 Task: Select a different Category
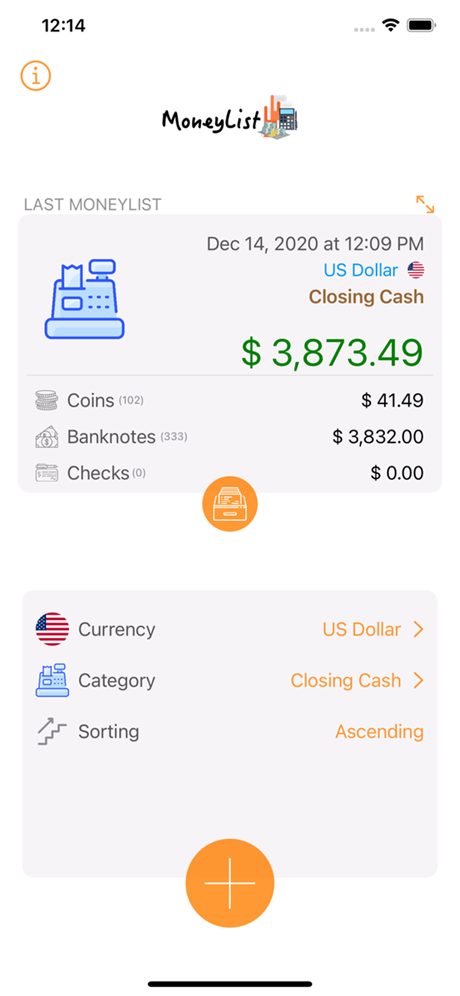[230, 680]
